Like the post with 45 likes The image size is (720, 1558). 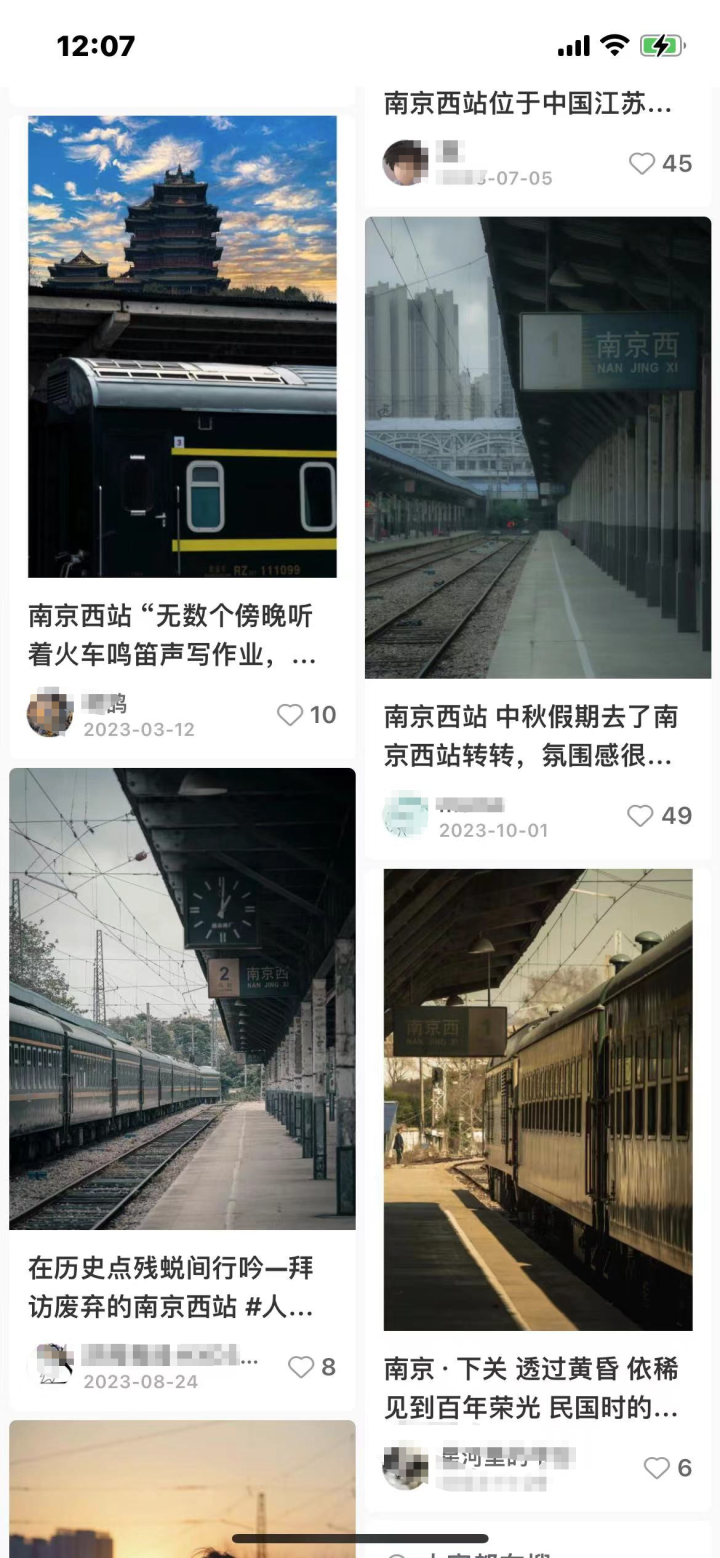click(x=642, y=164)
